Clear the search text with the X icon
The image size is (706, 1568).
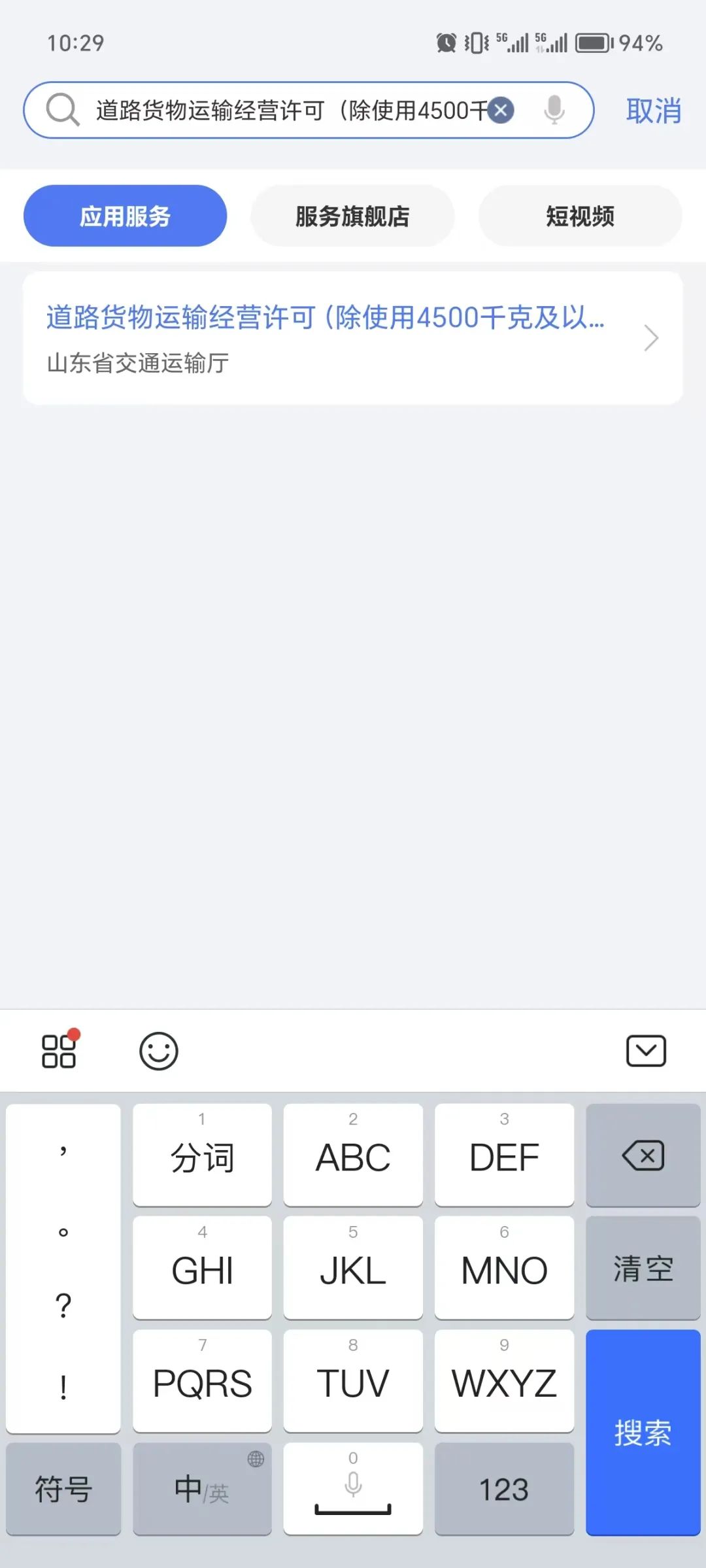click(x=501, y=110)
